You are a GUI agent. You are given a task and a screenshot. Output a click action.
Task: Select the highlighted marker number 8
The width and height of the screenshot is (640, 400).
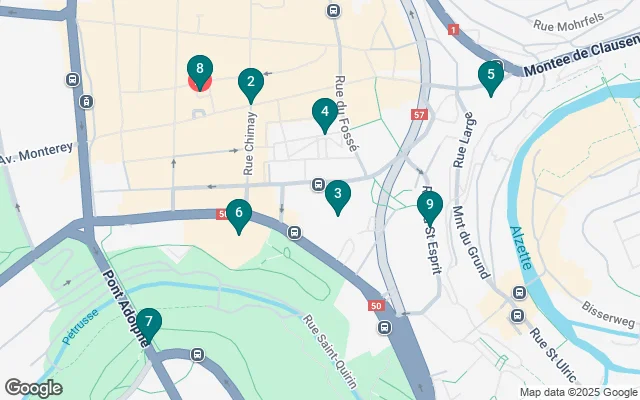[x=200, y=70]
